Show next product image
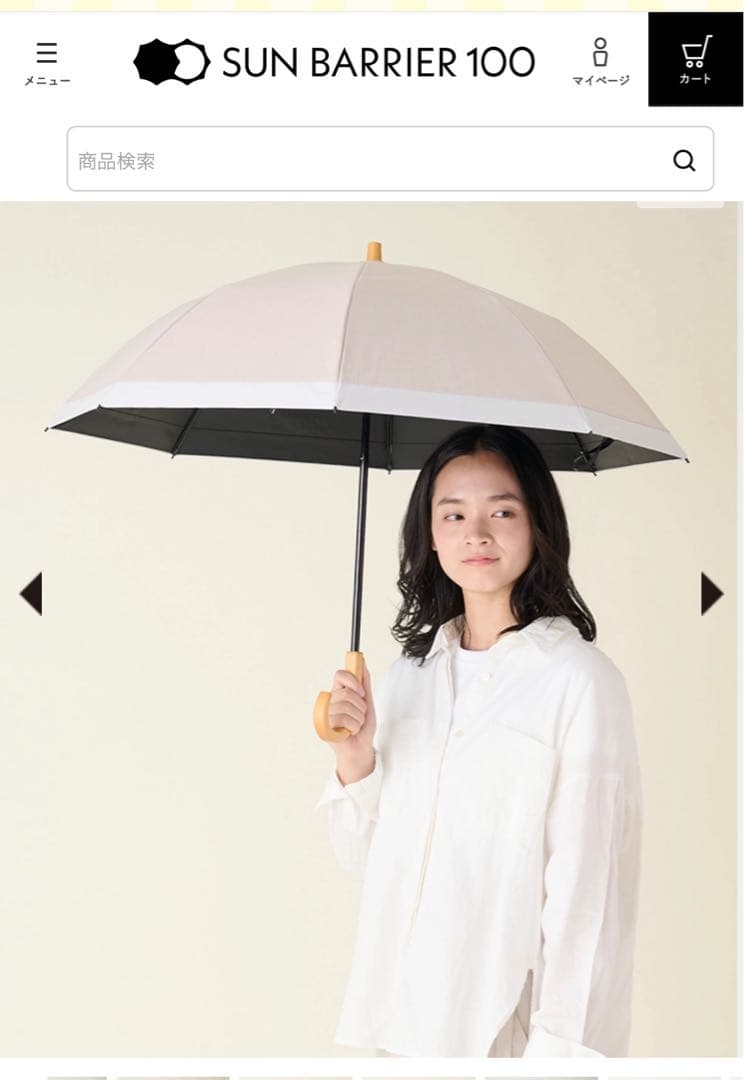744x1080 pixels. click(711, 594)
